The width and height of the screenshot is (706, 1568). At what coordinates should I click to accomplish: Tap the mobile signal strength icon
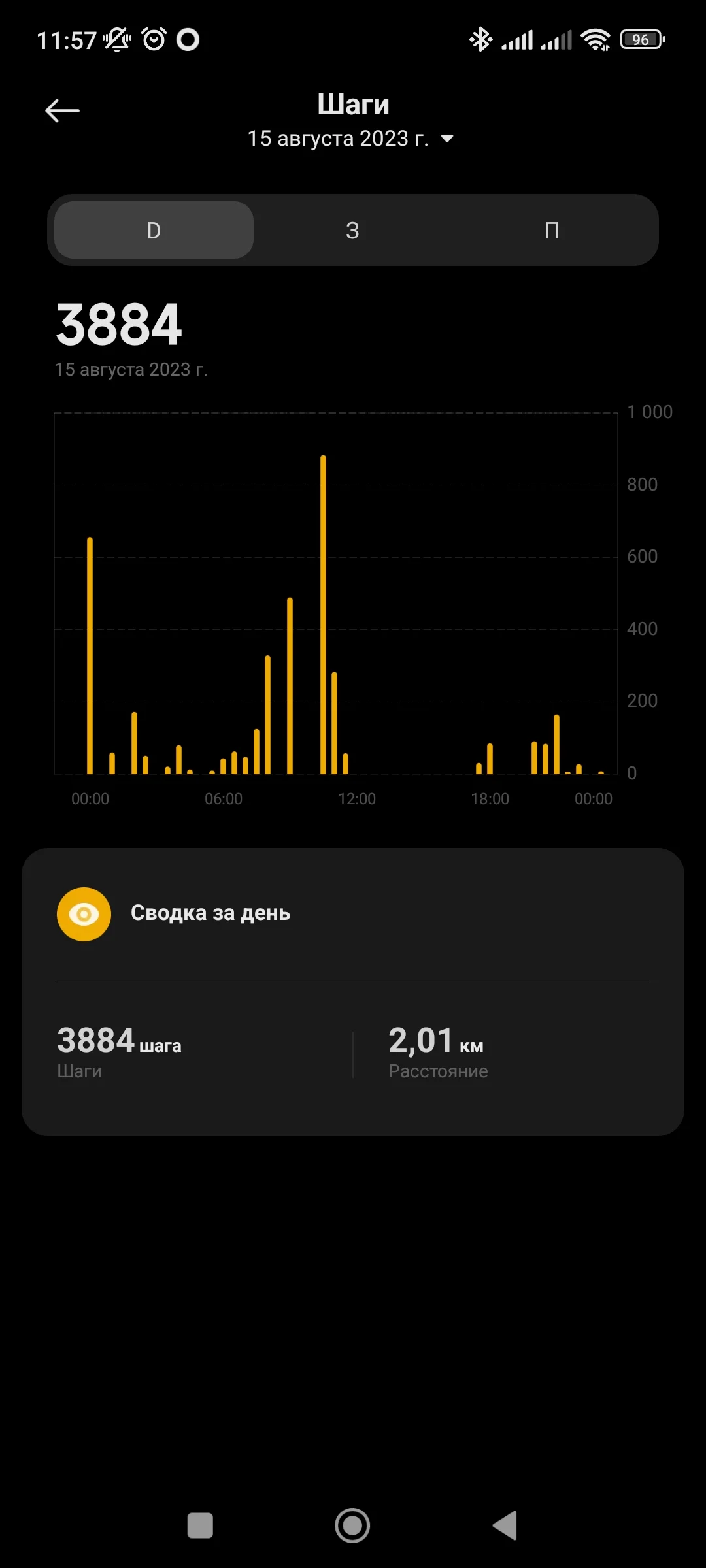pyautogui.click(x=518, y=39)
